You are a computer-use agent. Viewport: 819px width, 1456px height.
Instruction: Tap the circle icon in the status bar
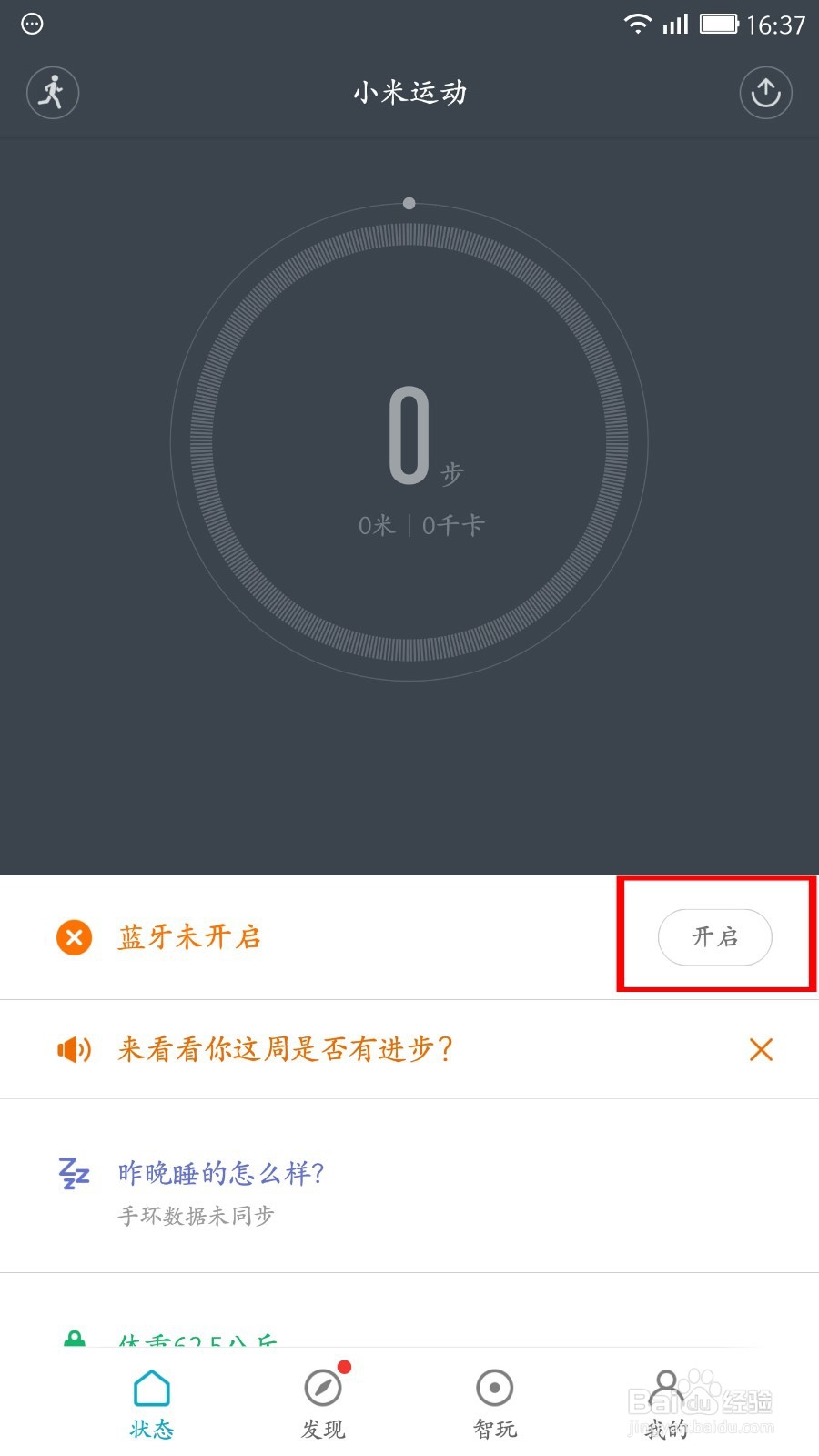click(32, 23)
